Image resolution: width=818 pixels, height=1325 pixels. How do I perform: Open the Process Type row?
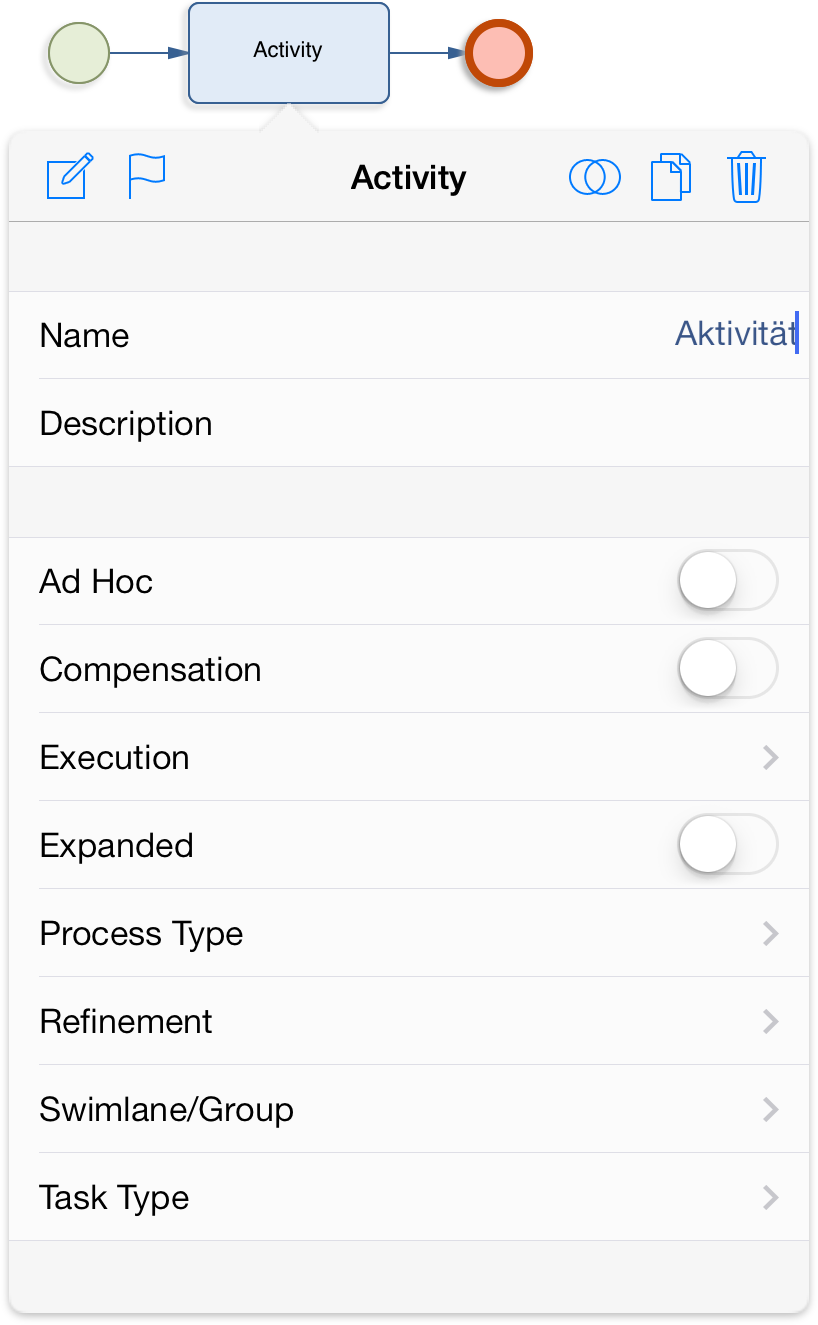[x=409, y=933]
